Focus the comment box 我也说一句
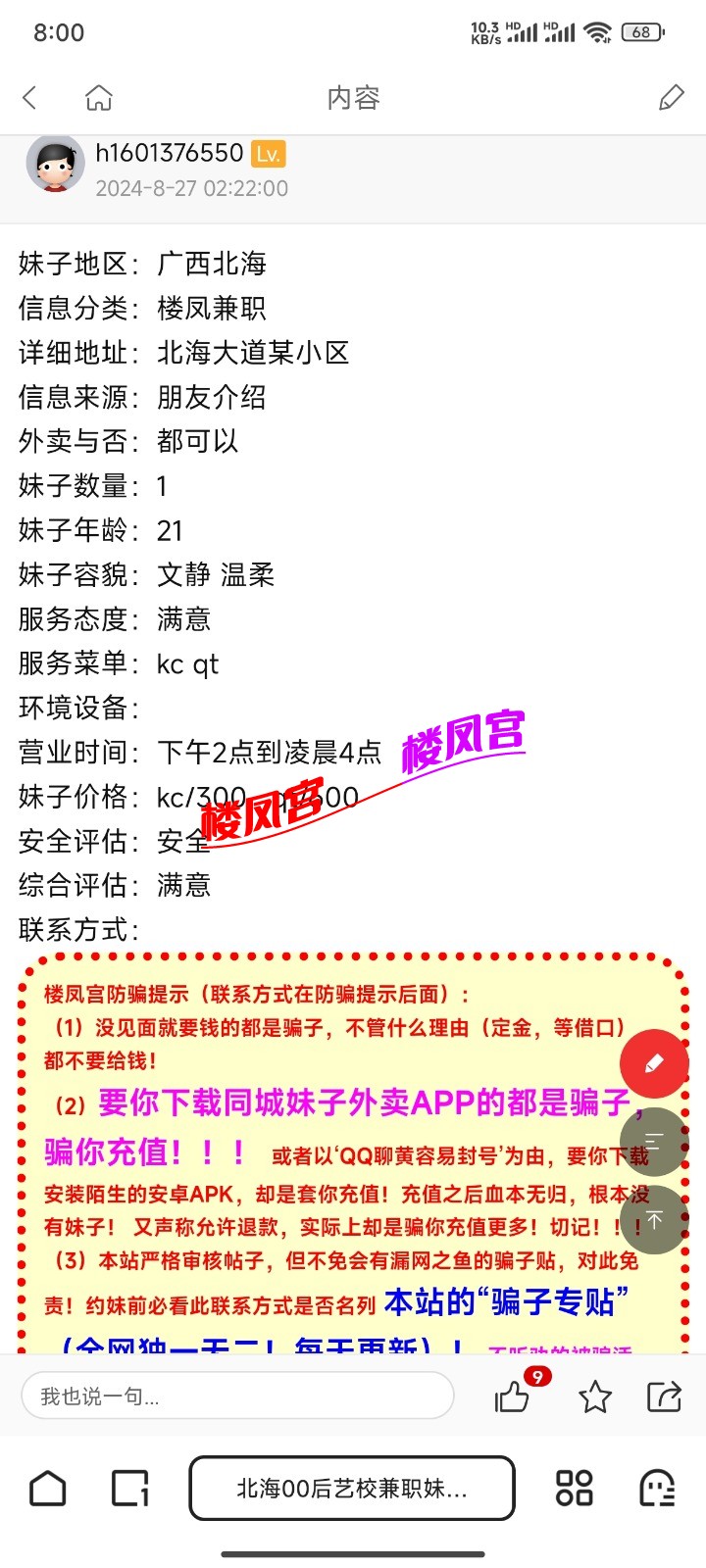Viewport: 706px width, 1568px height. click(x=237, y=1396)
